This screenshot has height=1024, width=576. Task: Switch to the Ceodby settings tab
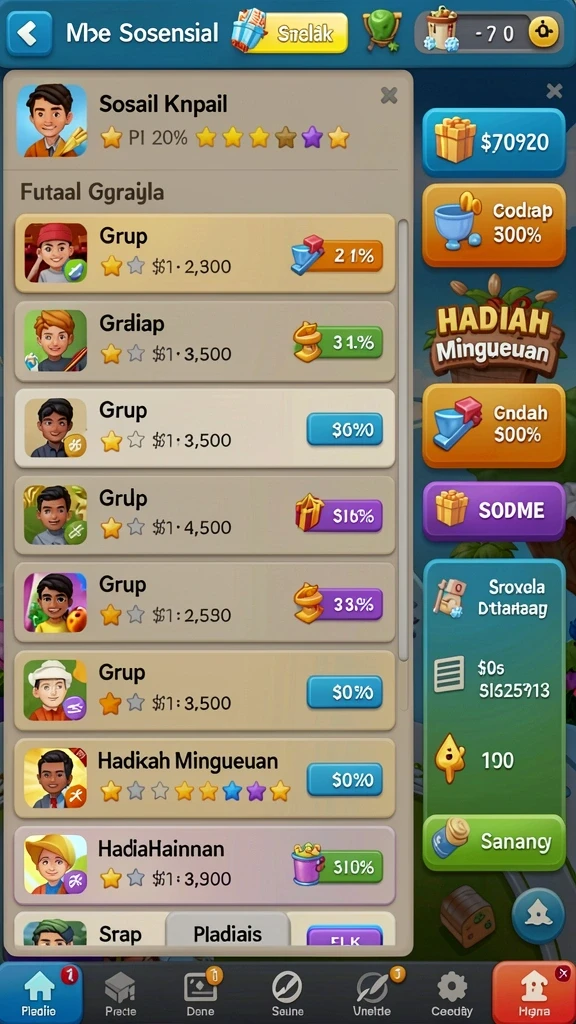[x=452, y=993]
